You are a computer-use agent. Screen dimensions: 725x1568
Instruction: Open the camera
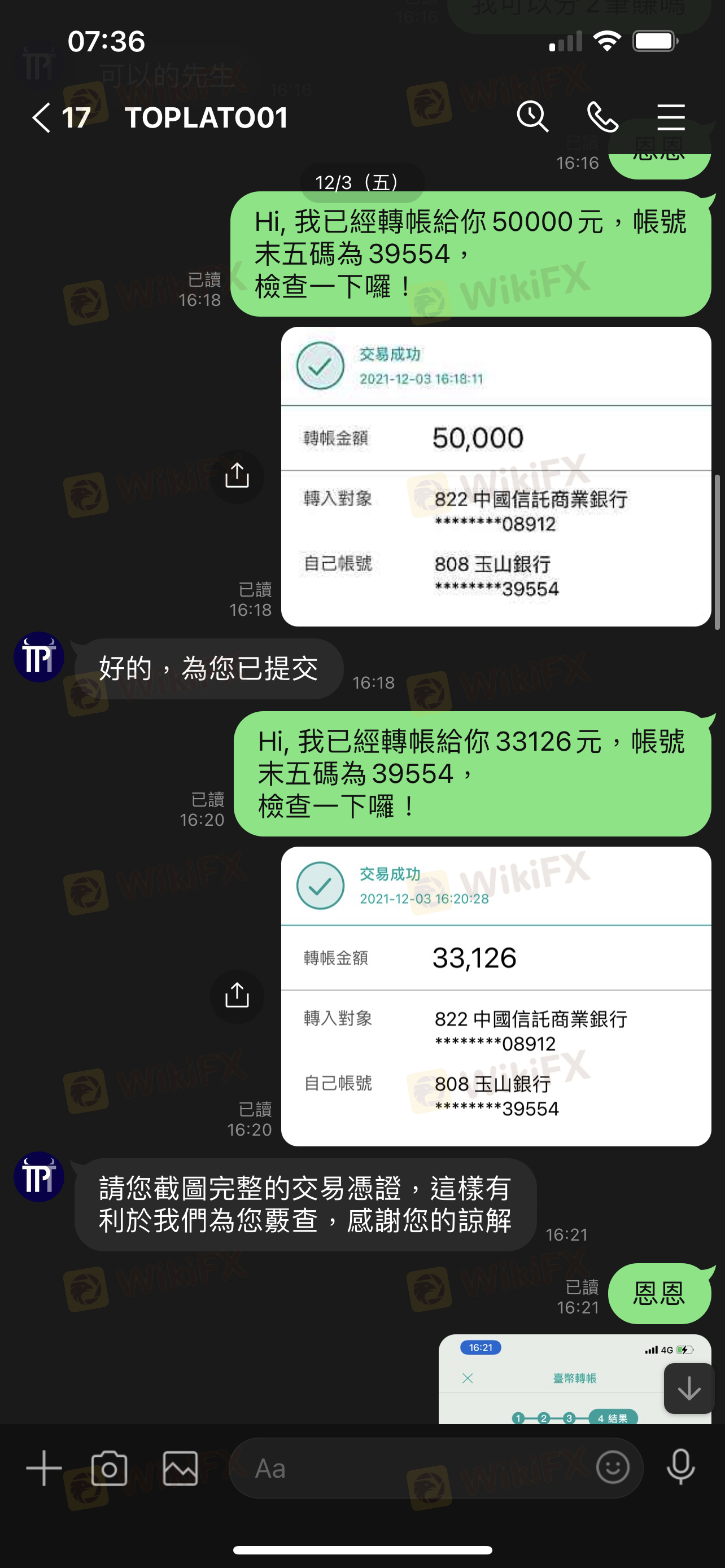coord(109,1468)
